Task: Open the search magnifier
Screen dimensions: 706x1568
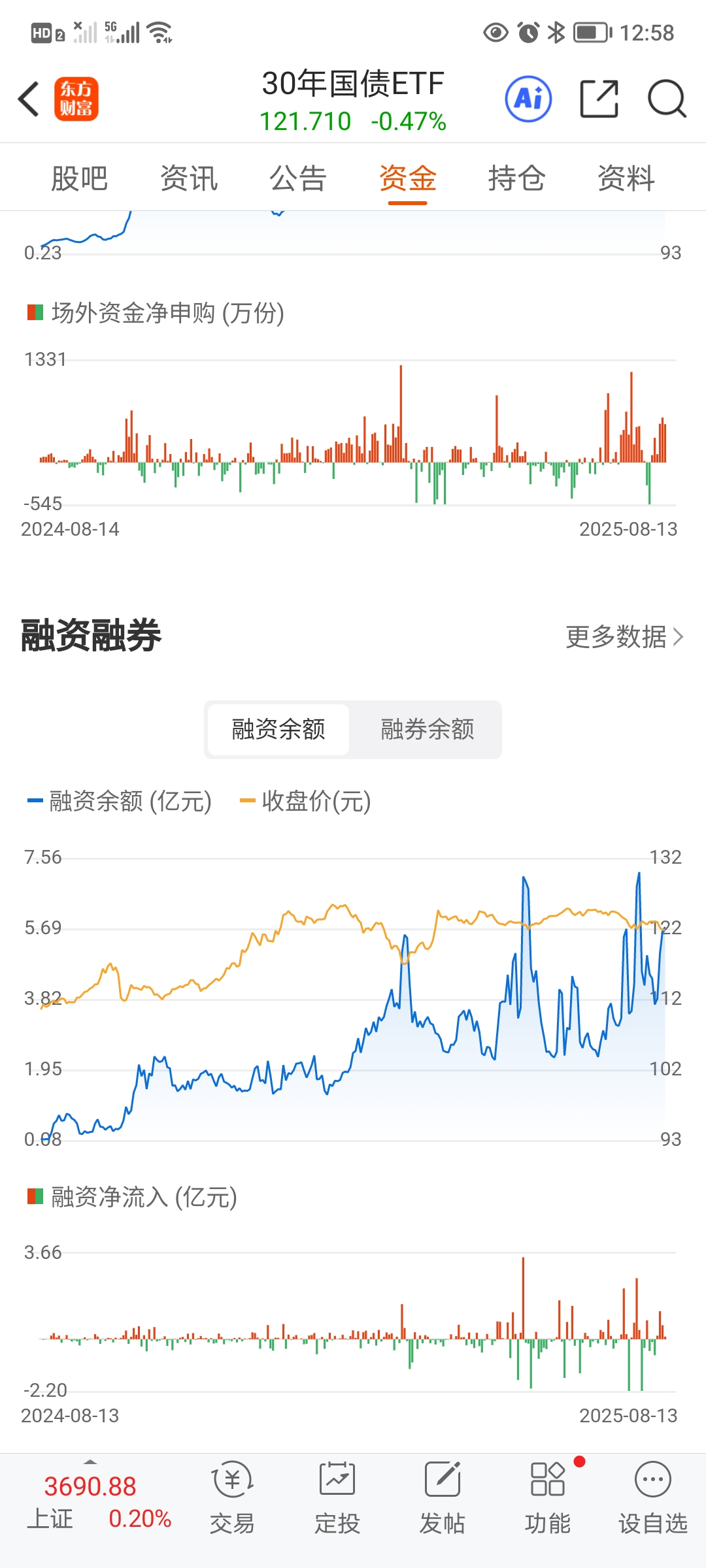Action: (x=666, y=99)
